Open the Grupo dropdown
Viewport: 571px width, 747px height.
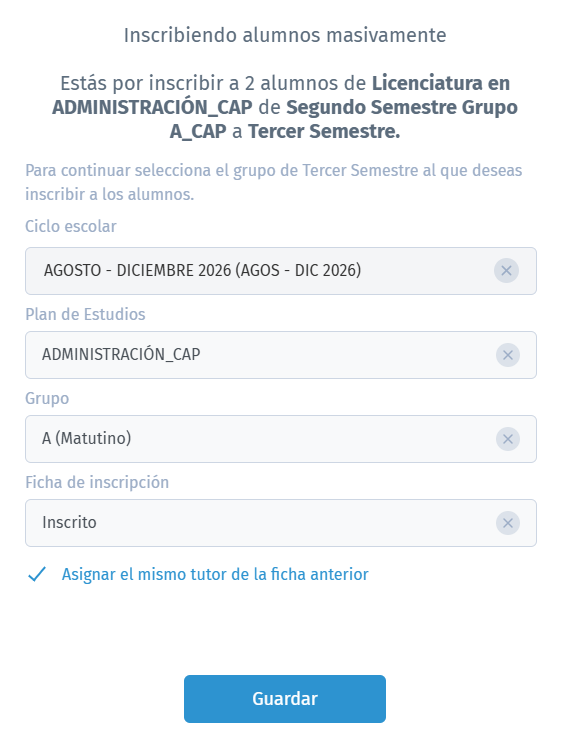(x=280, y=439)
